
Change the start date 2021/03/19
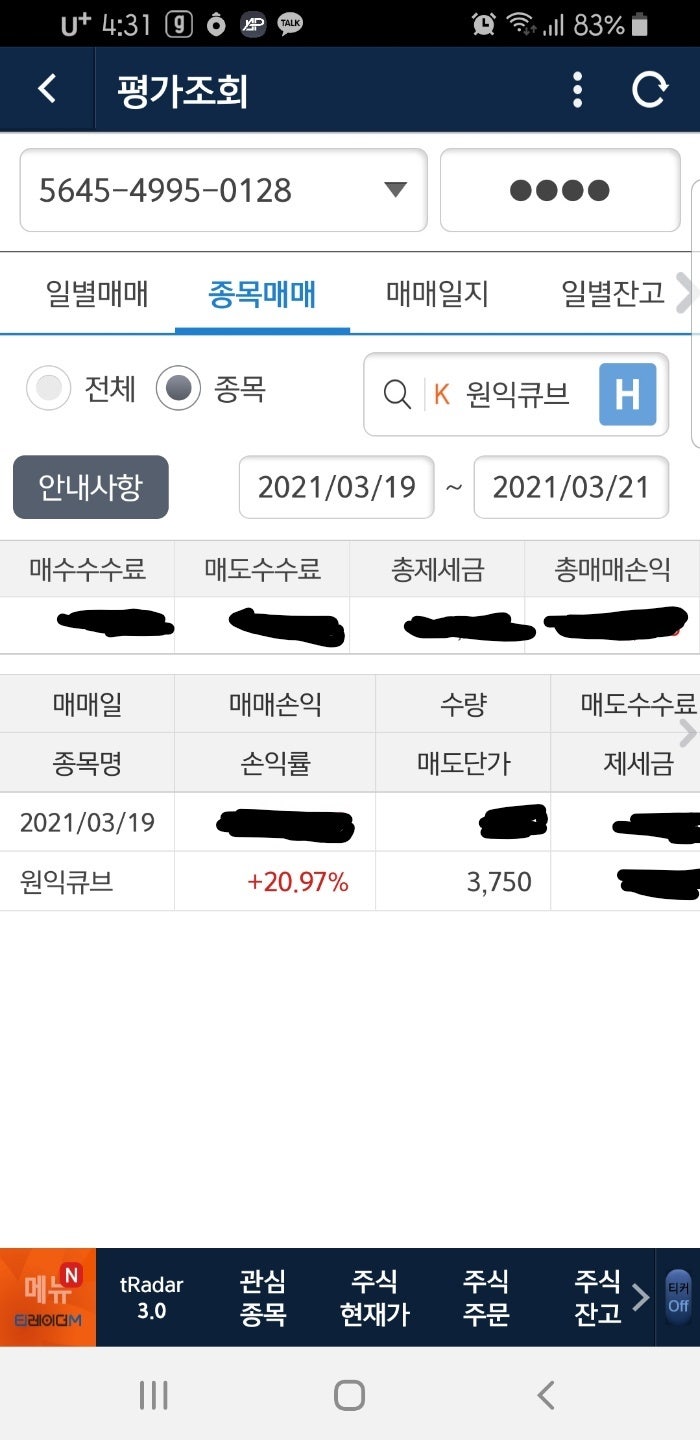pyautogui.click(x=337, y=487)
